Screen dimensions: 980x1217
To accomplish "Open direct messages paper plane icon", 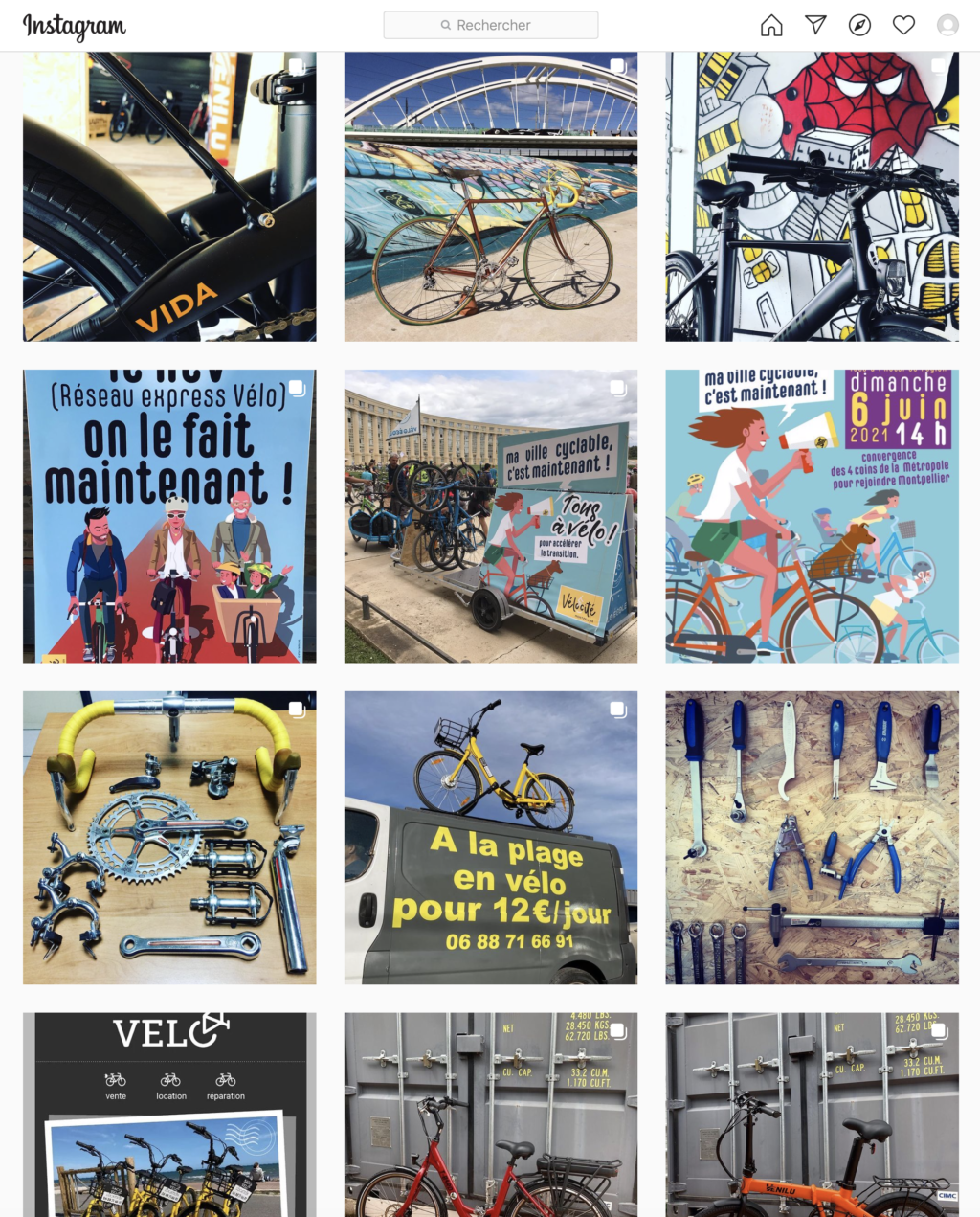I will (x=815, y=26).
